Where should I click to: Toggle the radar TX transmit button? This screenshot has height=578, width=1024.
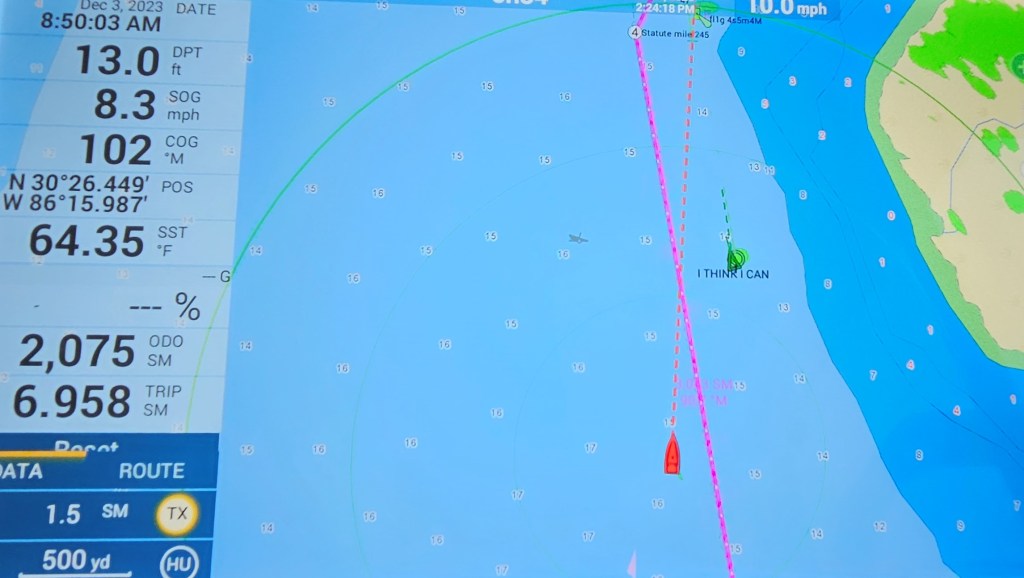pos(177,515)
